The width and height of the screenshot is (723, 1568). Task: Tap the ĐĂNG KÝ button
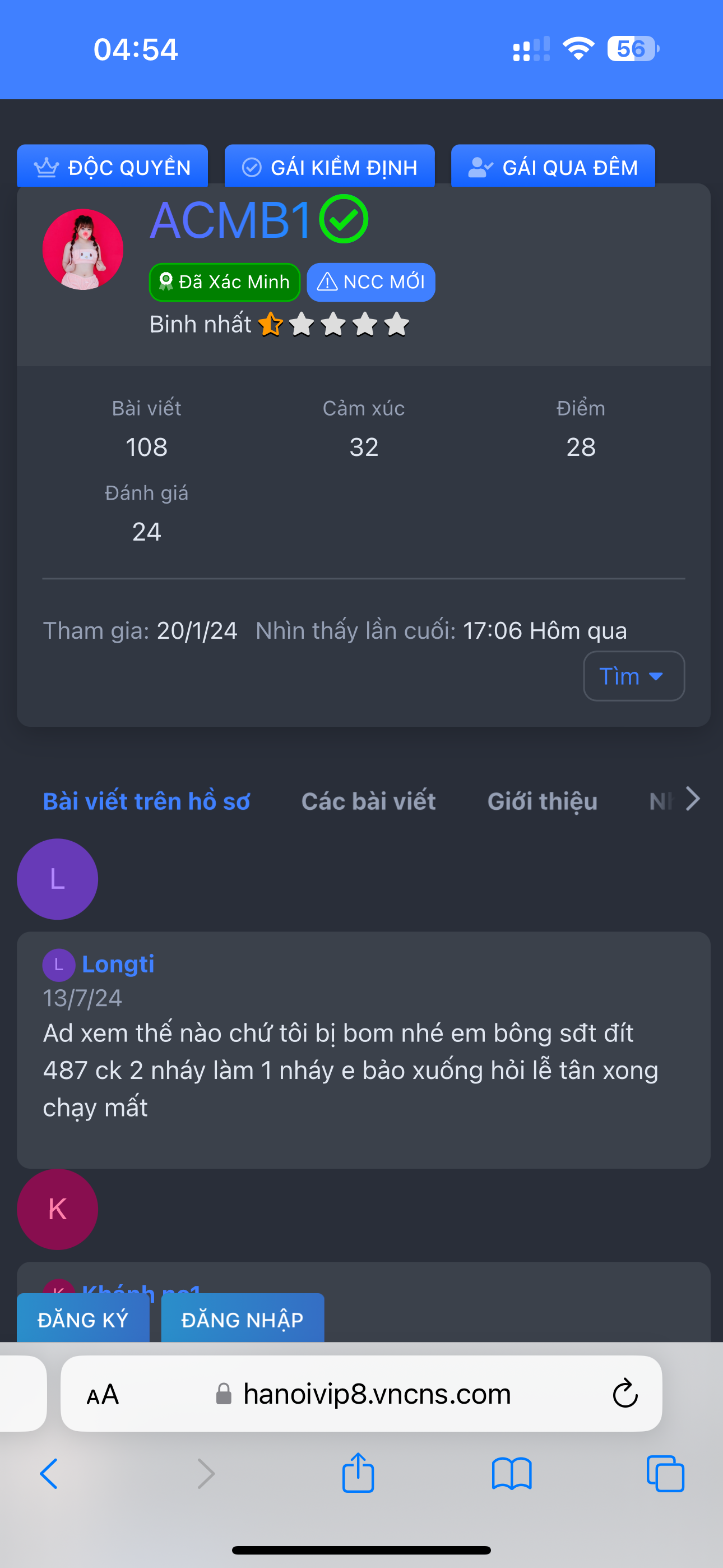84,1320
